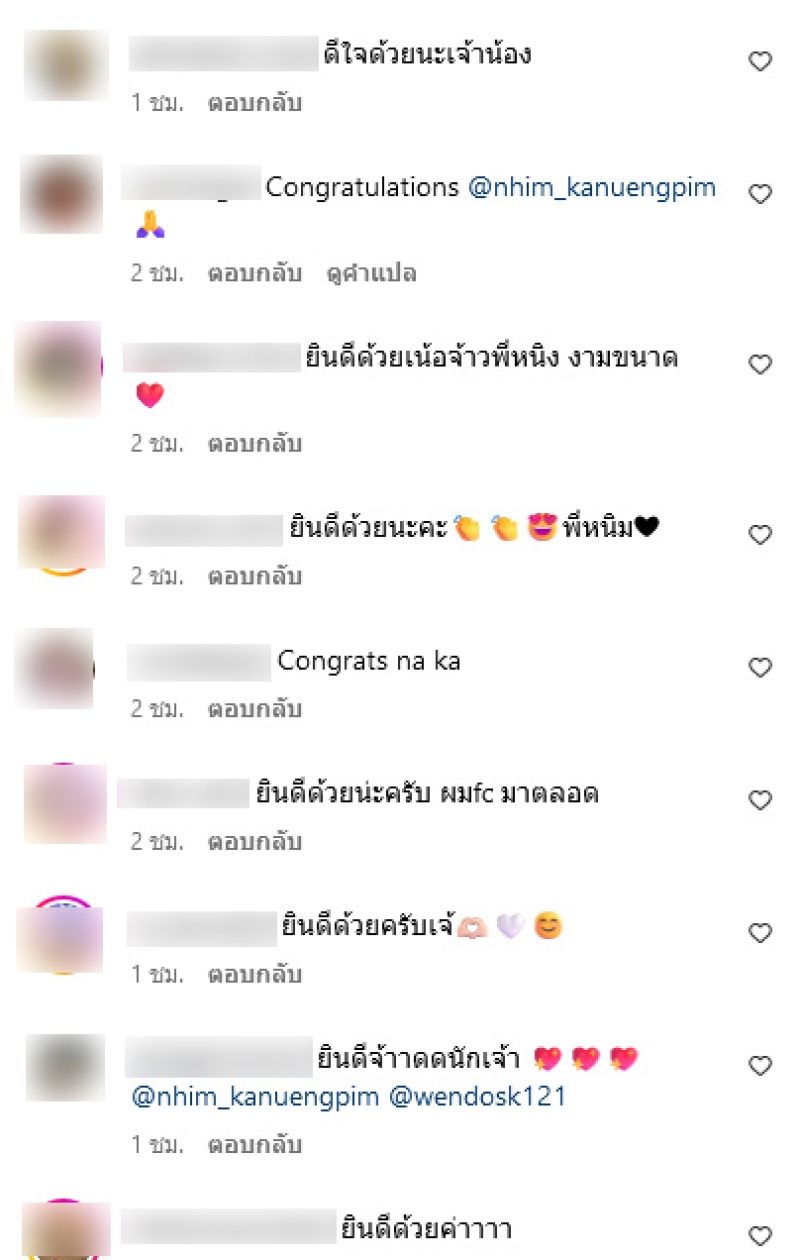Reply to the comment 'ดีใจด้วยนะเจ้าน้อง'
Viewport: 800px width, 1260px height.
click(x=254, y=103)
